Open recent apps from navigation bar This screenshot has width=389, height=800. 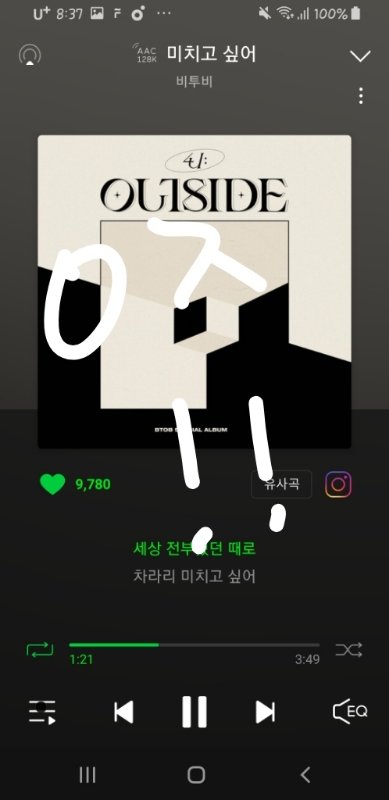pyautogui.click(x=87, y=775)
